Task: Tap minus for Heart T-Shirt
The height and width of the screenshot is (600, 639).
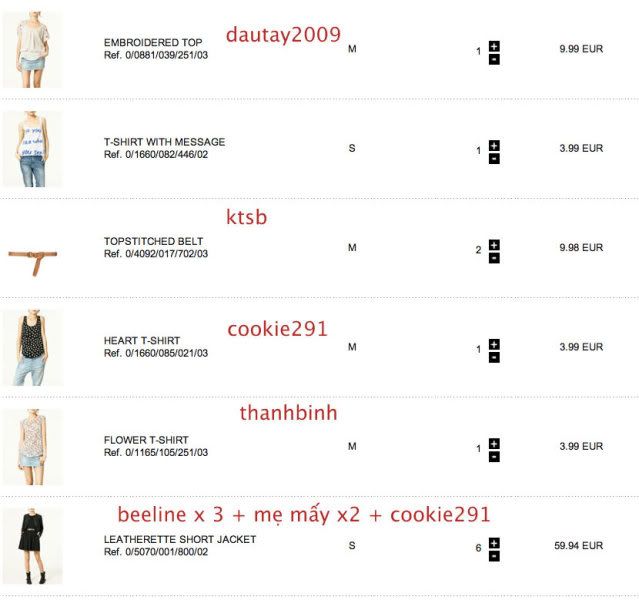Action: [x=494, y=357]
